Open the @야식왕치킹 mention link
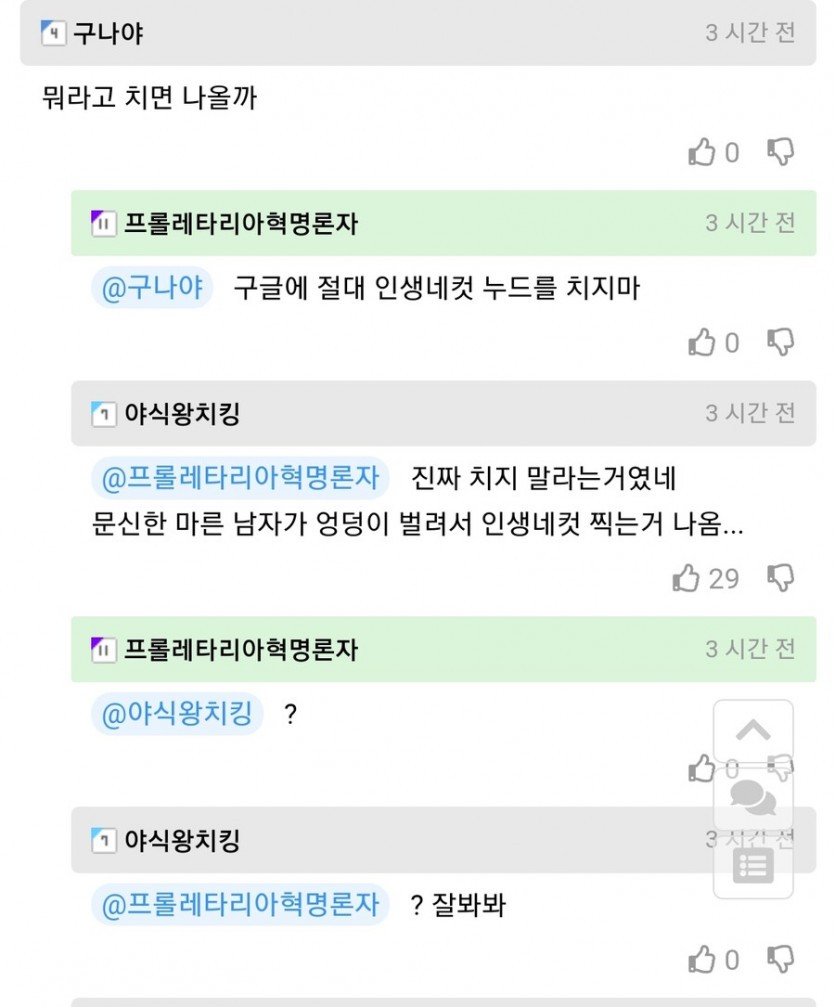 (178, 714)
